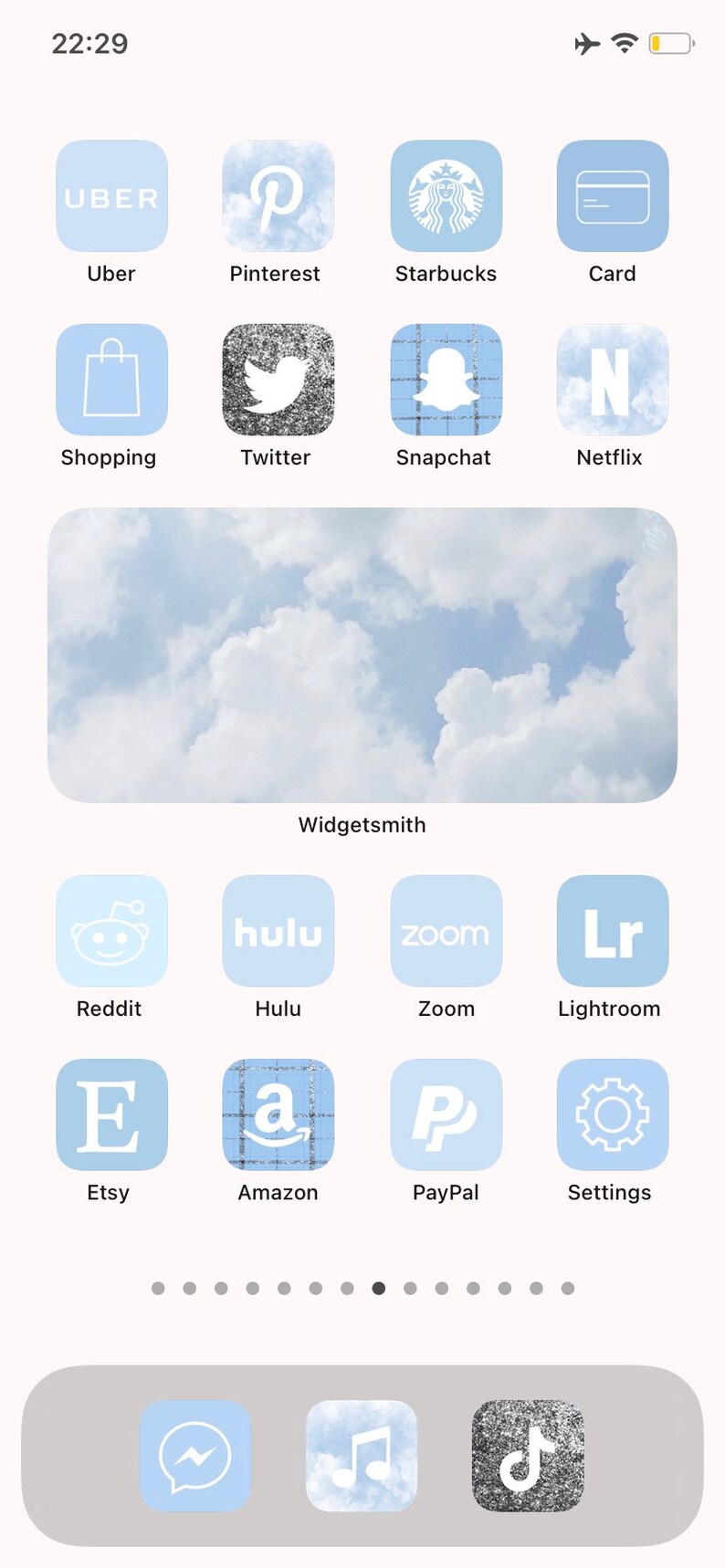
Task: Open the Etsy app
Action: point(111,1114)
